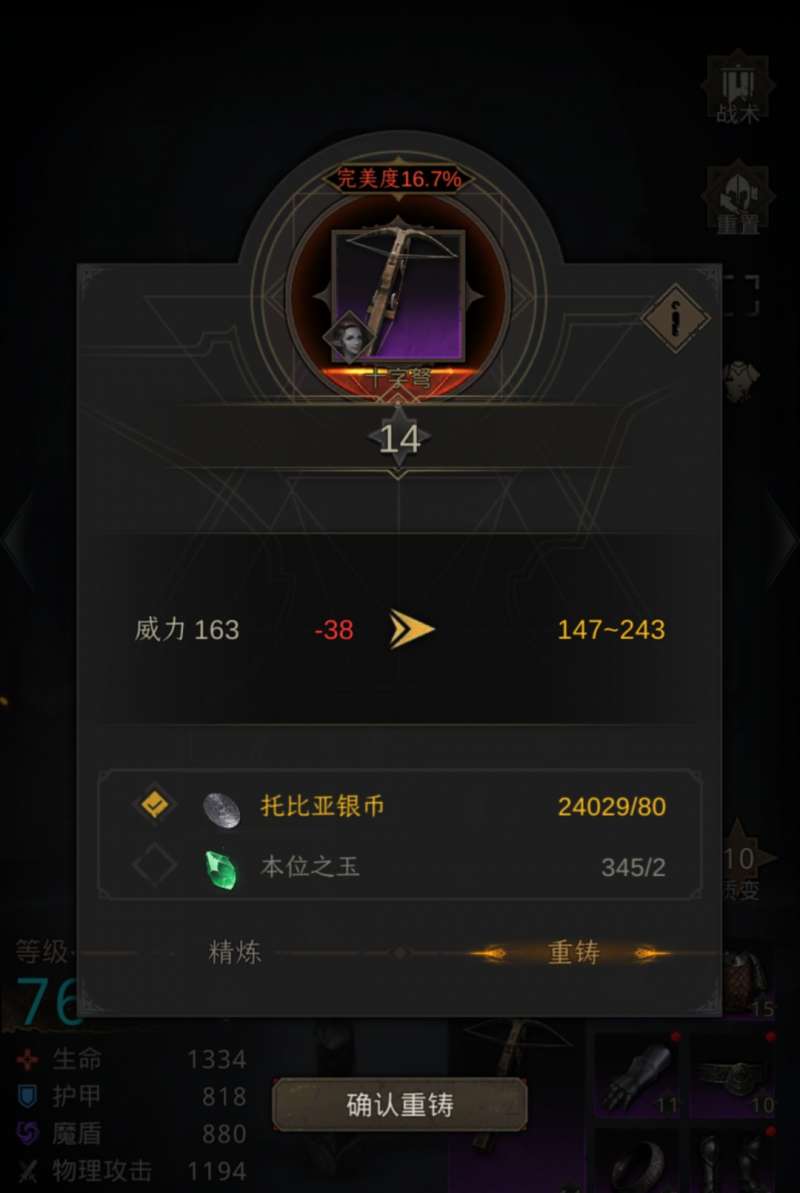The image size is (800, 1193).
Task: Click the 完美度16.7% perfection label
Action: click(399, 178)
